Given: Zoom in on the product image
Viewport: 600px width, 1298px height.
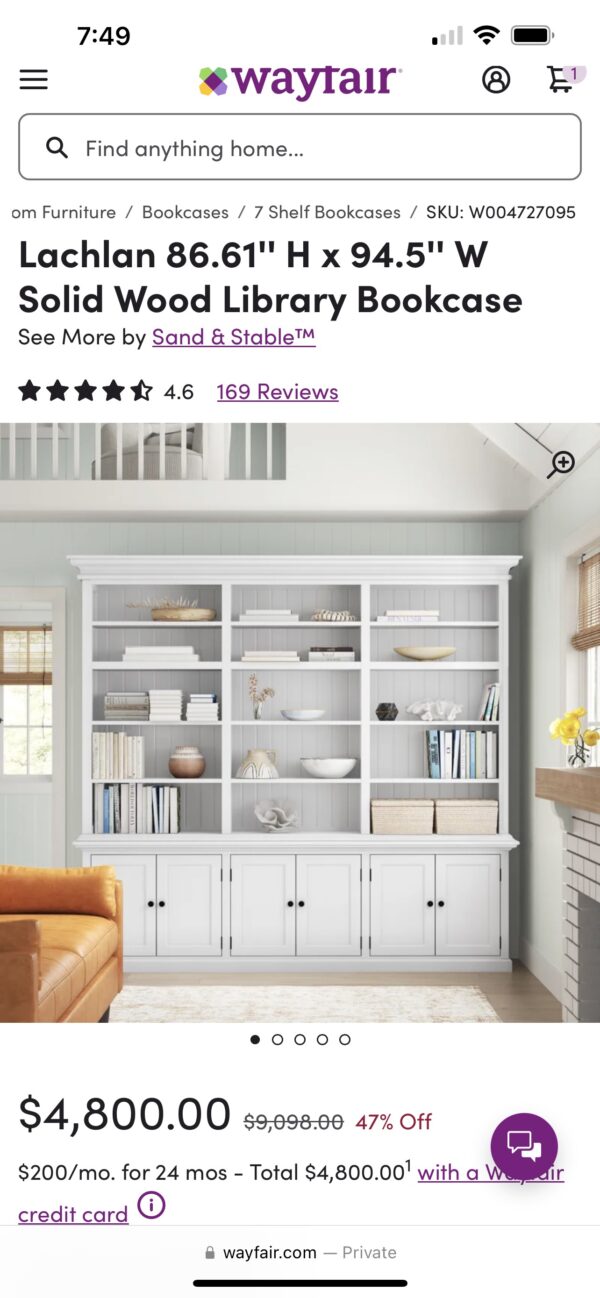Looking at the screenshot, I should point(561,464).
